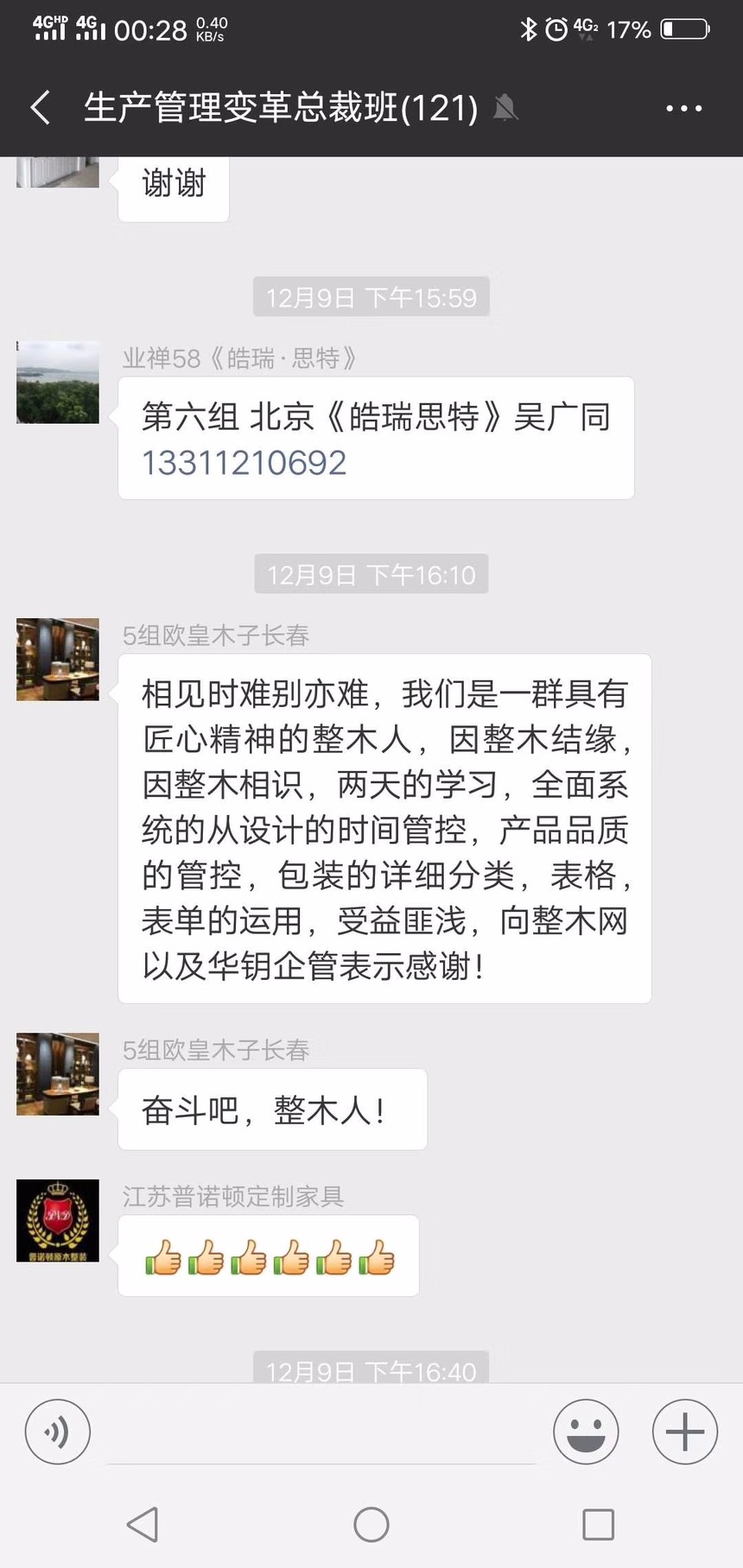Open 5组欧皇木子长春 avatar beside long message

pyautogui.click(x=58, y=660)
